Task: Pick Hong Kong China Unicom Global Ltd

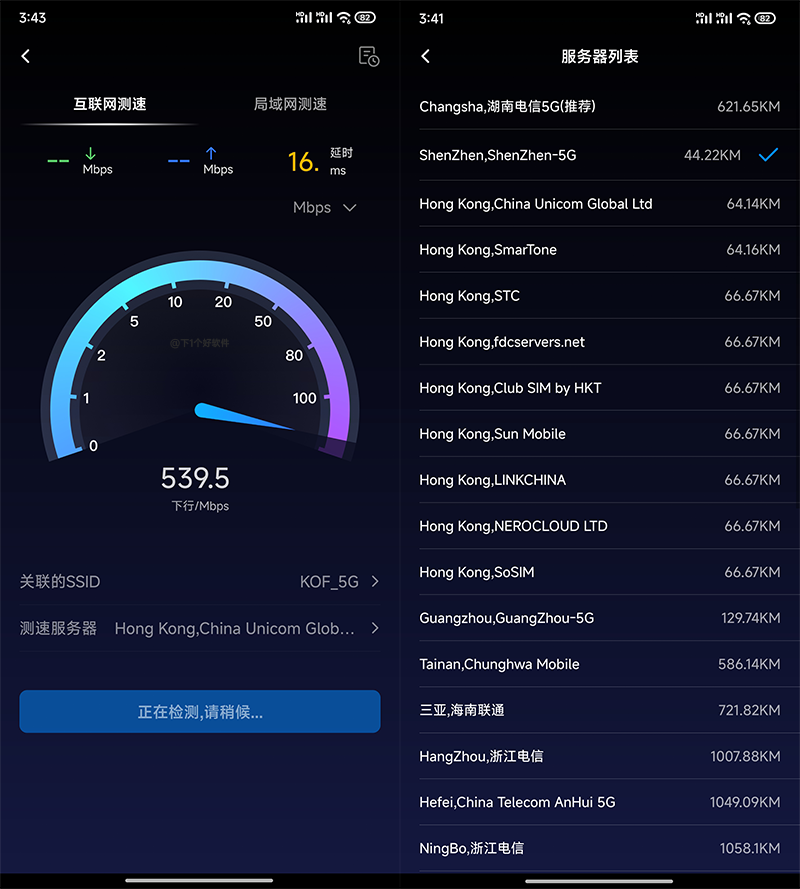Action: tap(599, 204)
